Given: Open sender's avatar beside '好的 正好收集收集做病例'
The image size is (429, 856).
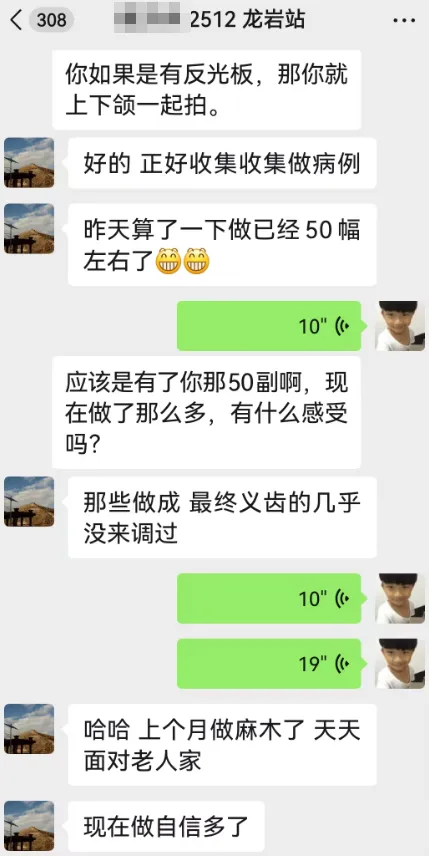Looking at the screenshot, I should click(x=29, y=163).
